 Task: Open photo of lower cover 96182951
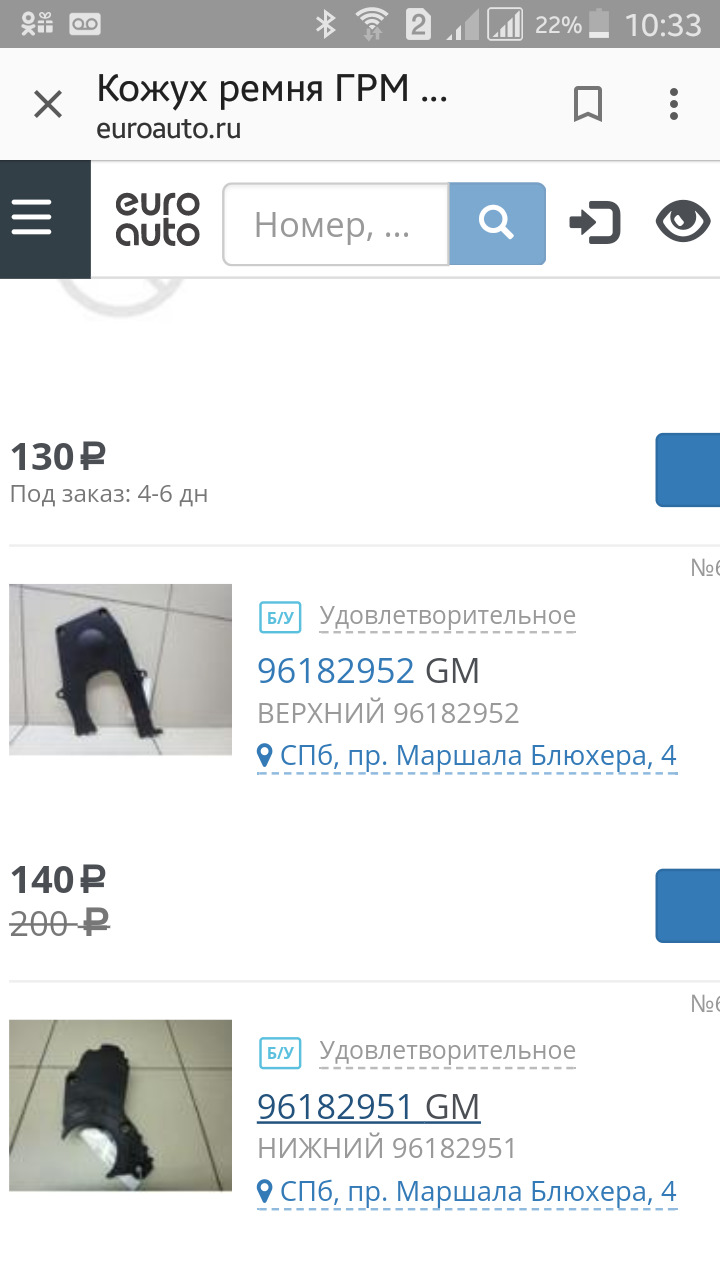click(120, 1105)
